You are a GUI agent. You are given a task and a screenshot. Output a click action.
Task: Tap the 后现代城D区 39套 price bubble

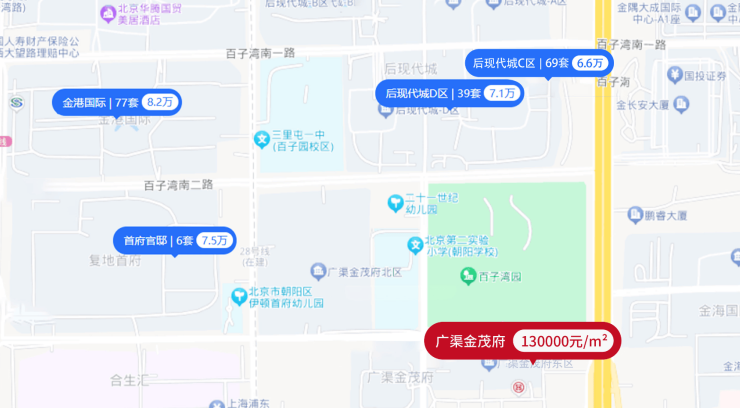[x=448, y=93]
